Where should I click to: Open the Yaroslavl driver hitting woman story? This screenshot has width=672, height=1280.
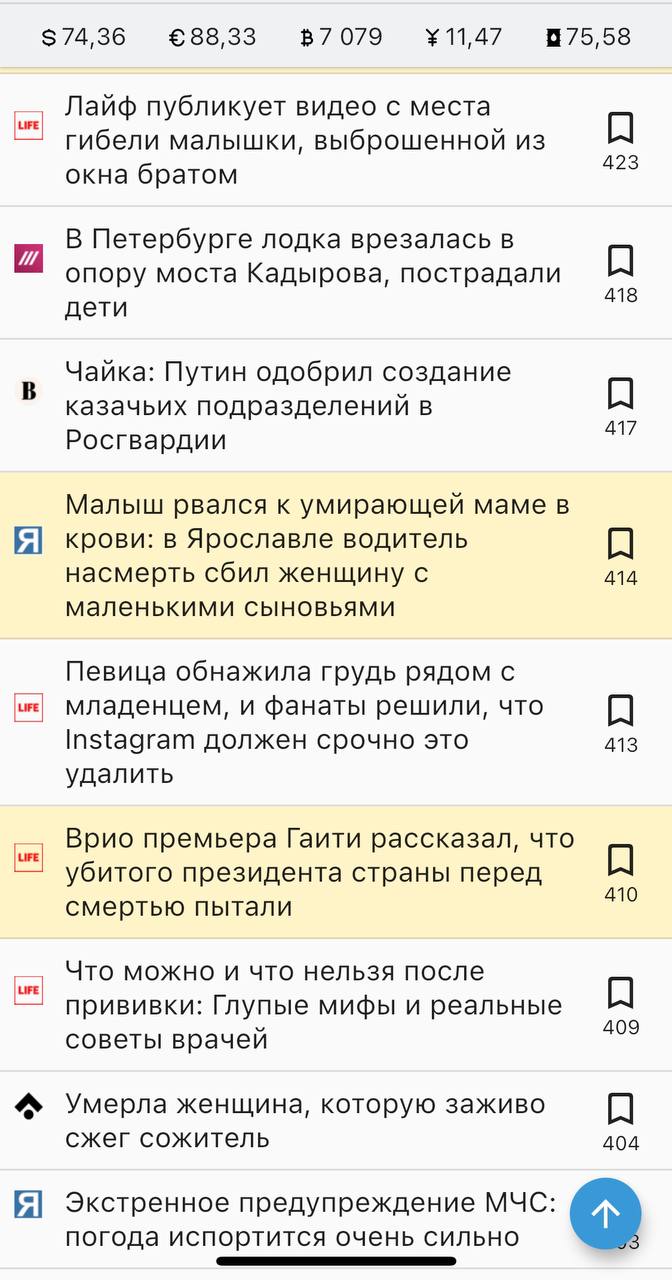317,556
